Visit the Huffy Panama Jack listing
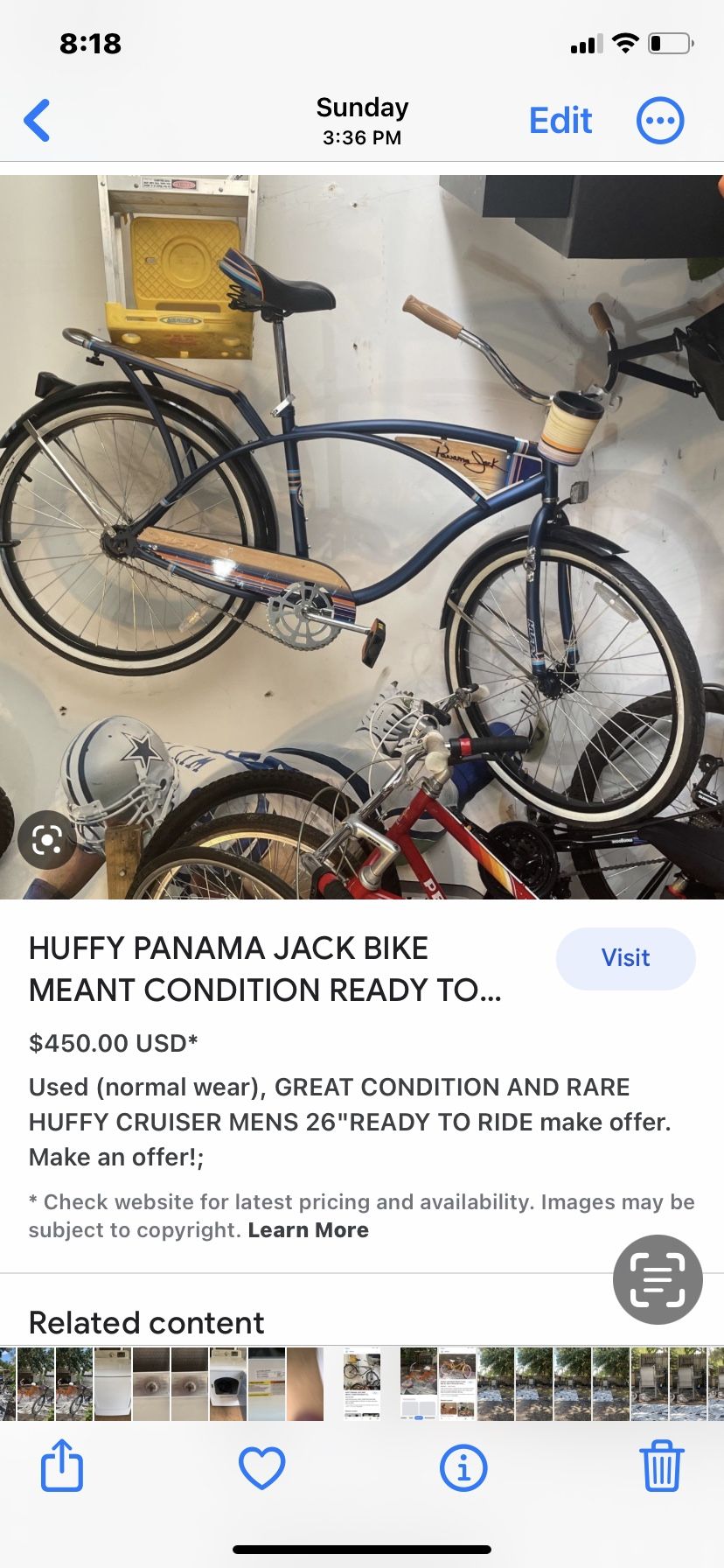Image resolution: width=724 pixels, height=1568 pixels. pyautogui.click(x=626, y=958)
